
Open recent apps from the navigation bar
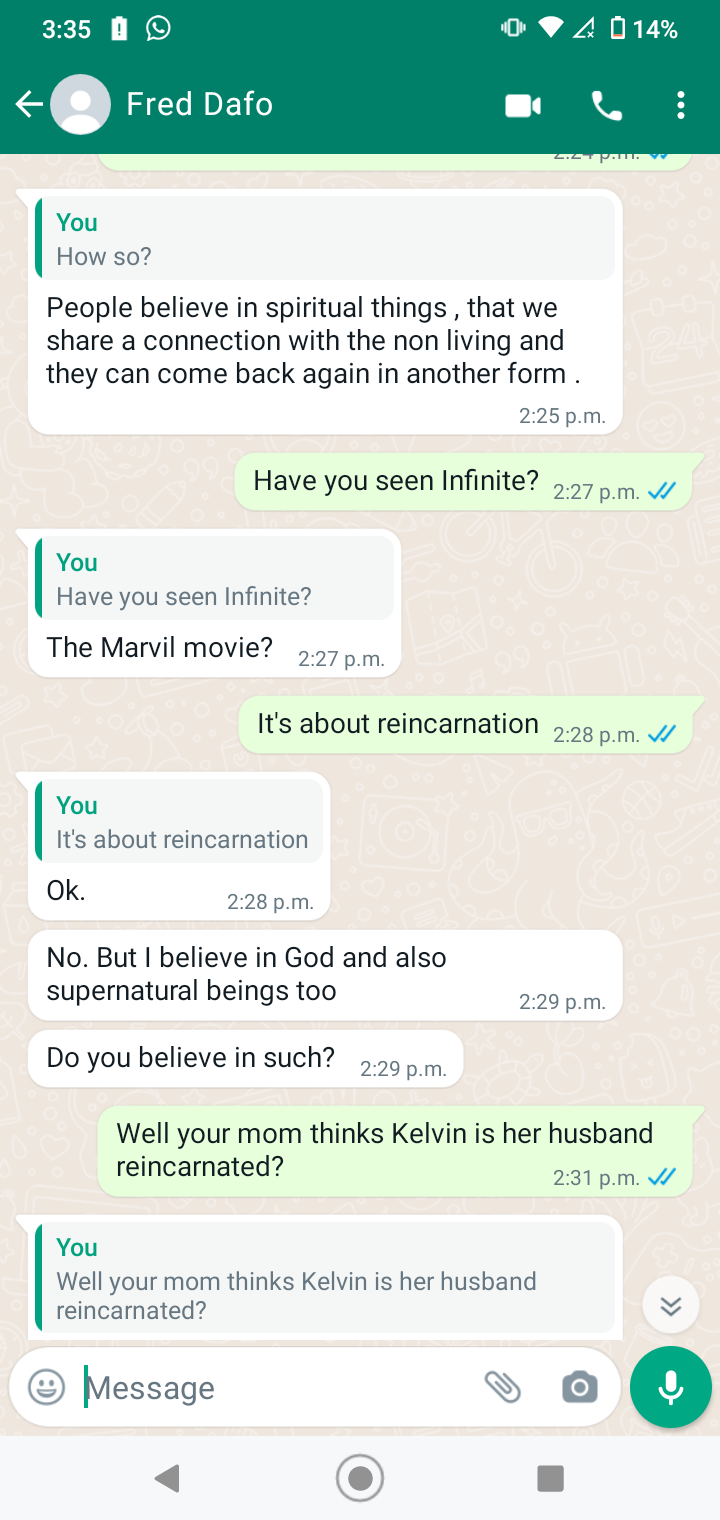click(x=550, y=1478)
